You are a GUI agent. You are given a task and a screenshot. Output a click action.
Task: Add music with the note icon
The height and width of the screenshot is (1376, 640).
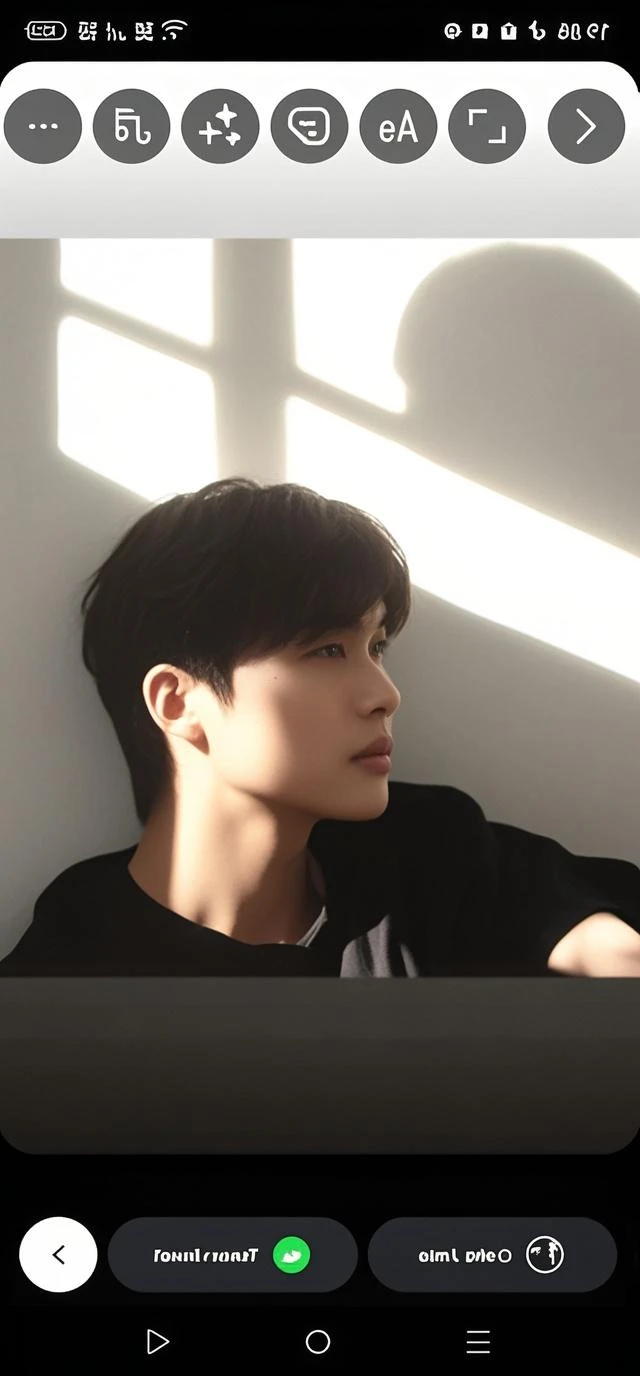click(132, 127)
